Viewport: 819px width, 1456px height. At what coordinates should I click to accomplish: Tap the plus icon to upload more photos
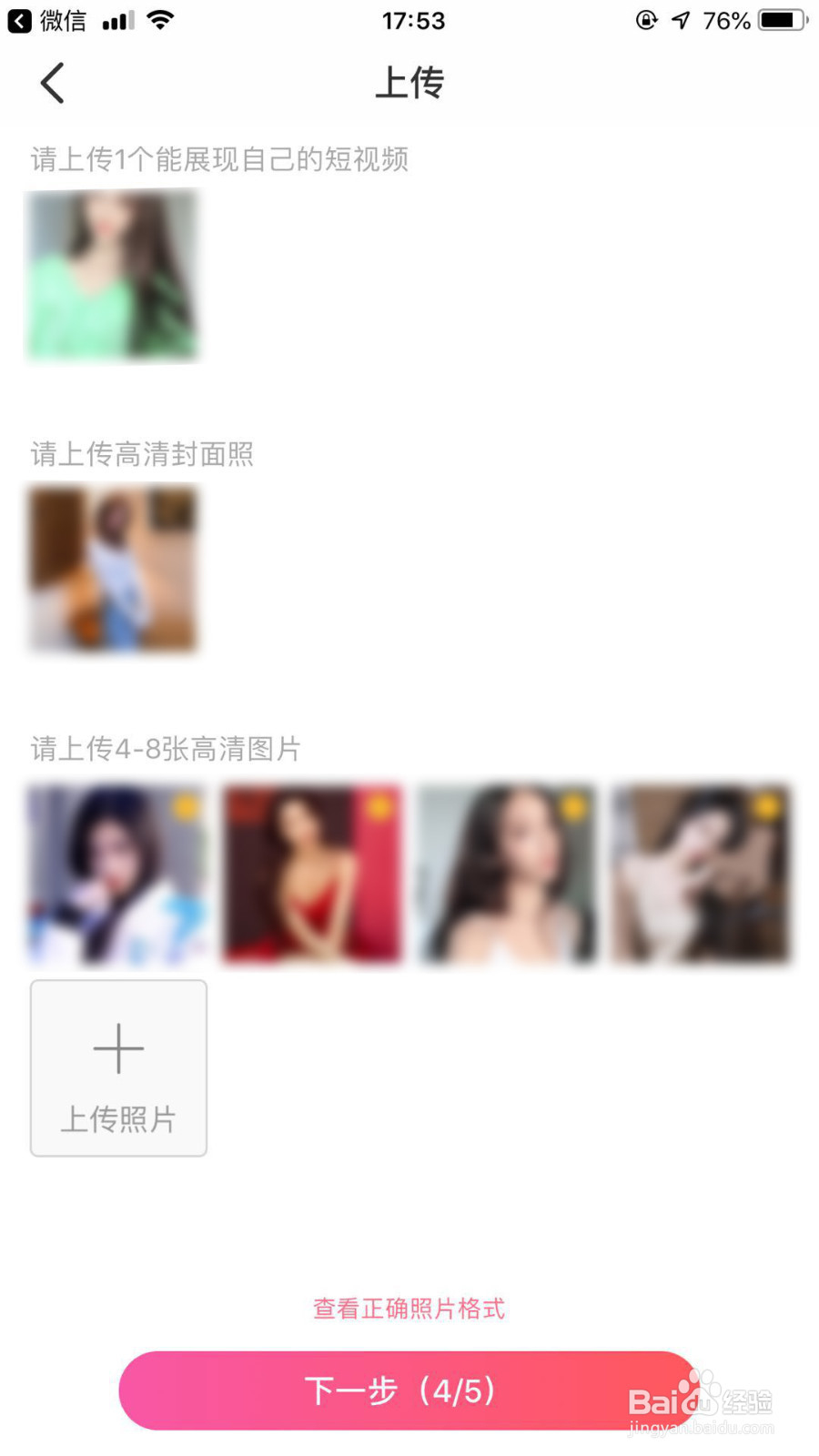click(118, 1048)
